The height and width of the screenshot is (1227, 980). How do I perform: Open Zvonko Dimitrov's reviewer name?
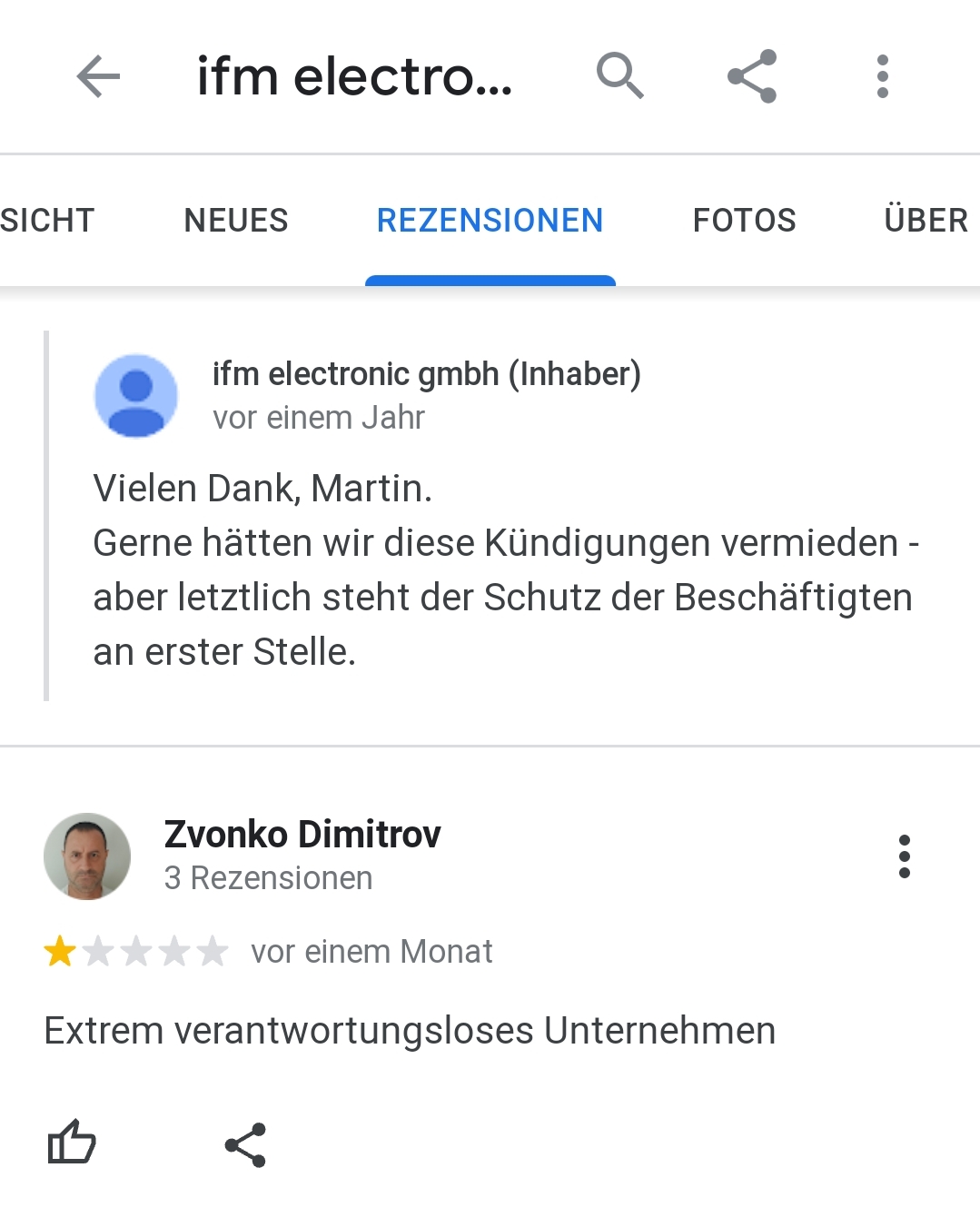(x=302, y=835)
